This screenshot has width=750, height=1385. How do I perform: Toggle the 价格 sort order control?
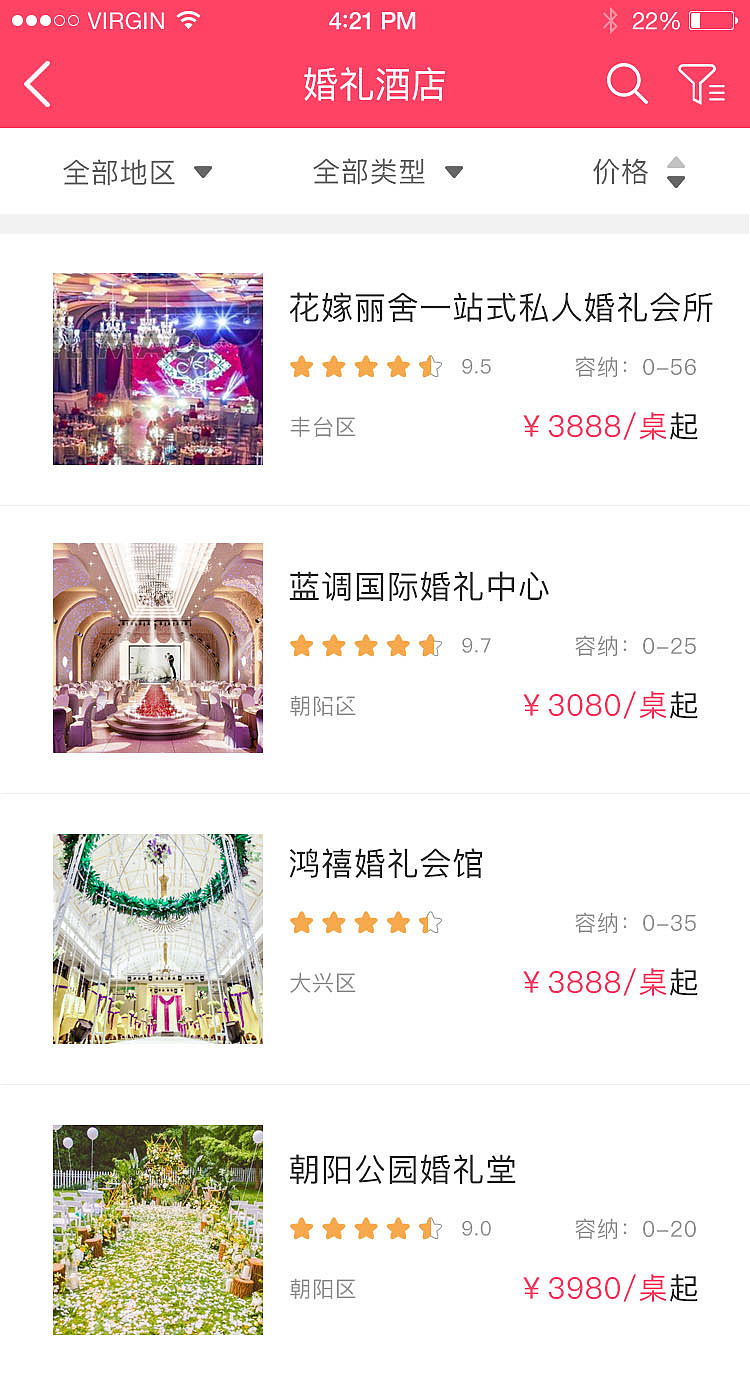676,171
